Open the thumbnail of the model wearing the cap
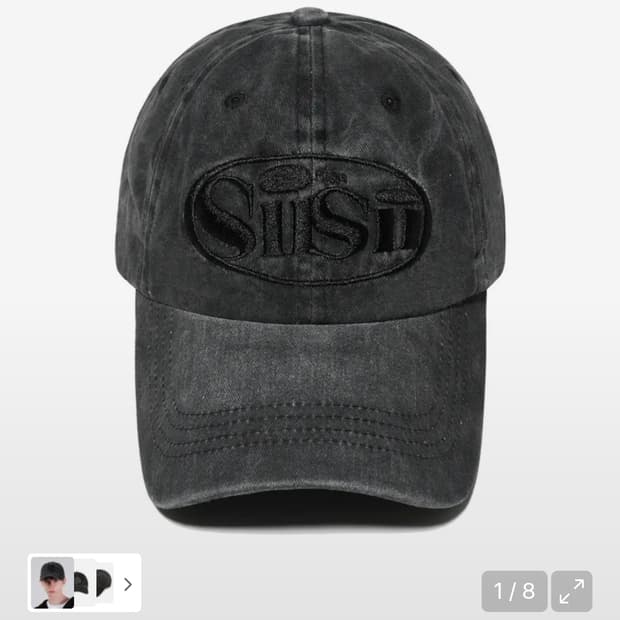 [x=52, y=583]
